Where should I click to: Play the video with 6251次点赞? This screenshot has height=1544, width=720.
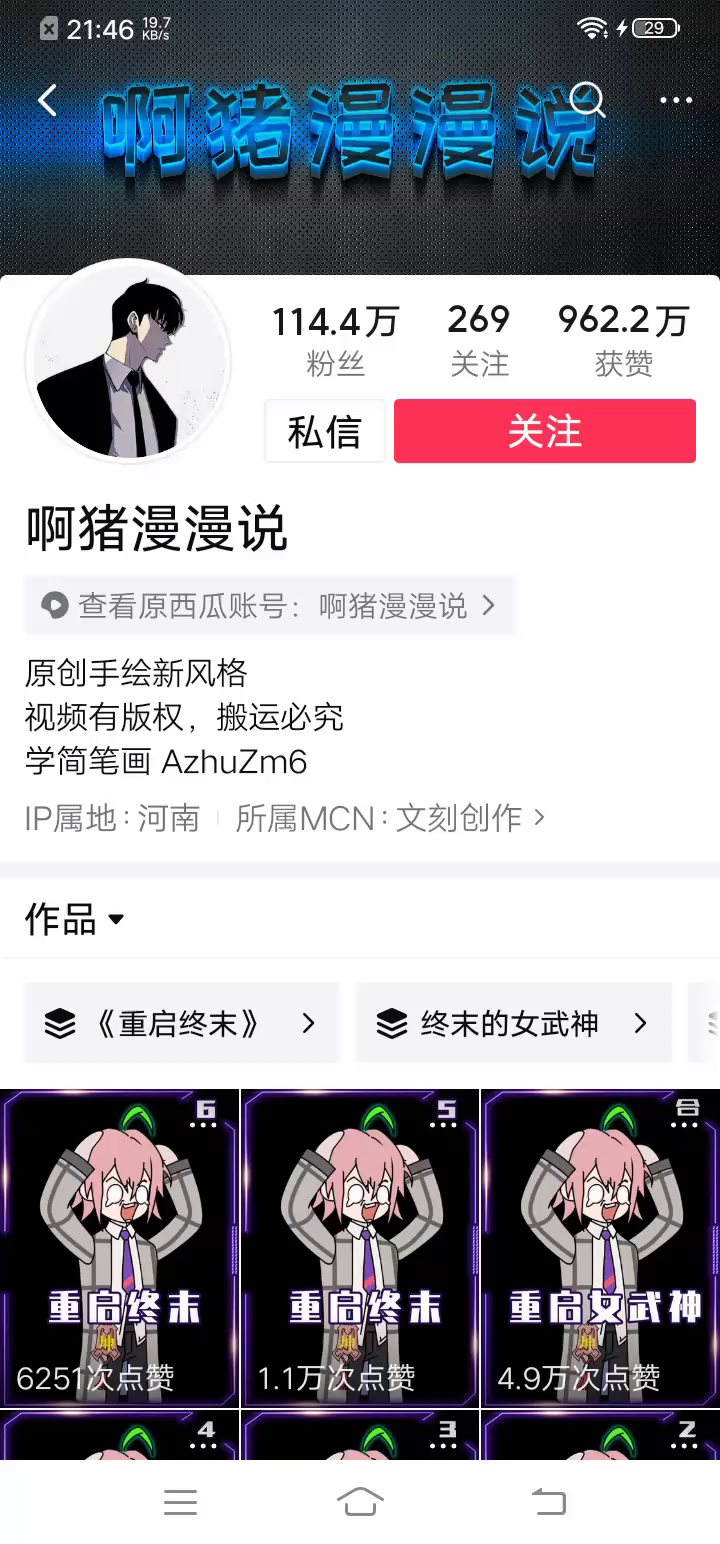(120, 1248)
